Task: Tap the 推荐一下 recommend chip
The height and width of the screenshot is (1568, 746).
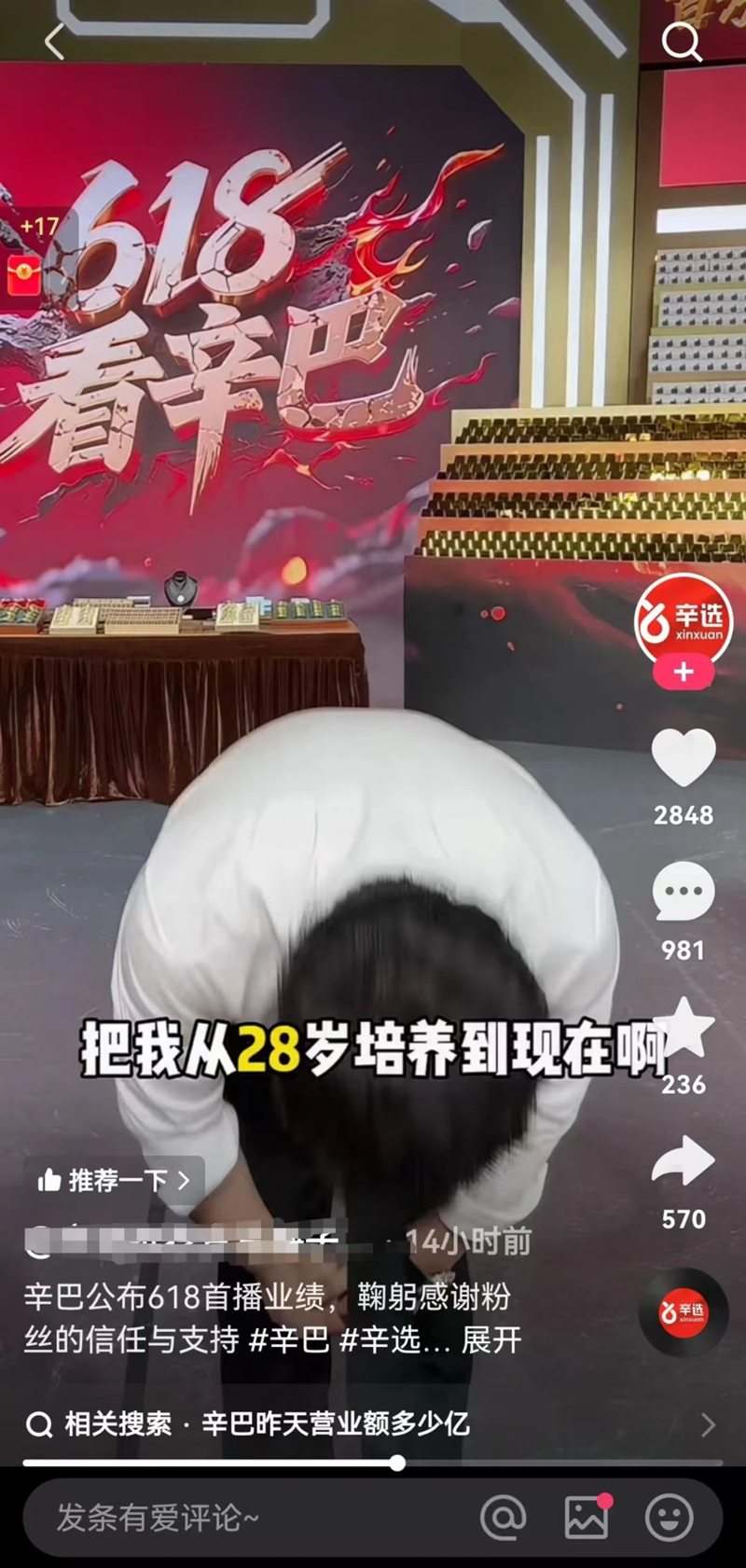Action: pyautogui.click(x=114, y=1181)
